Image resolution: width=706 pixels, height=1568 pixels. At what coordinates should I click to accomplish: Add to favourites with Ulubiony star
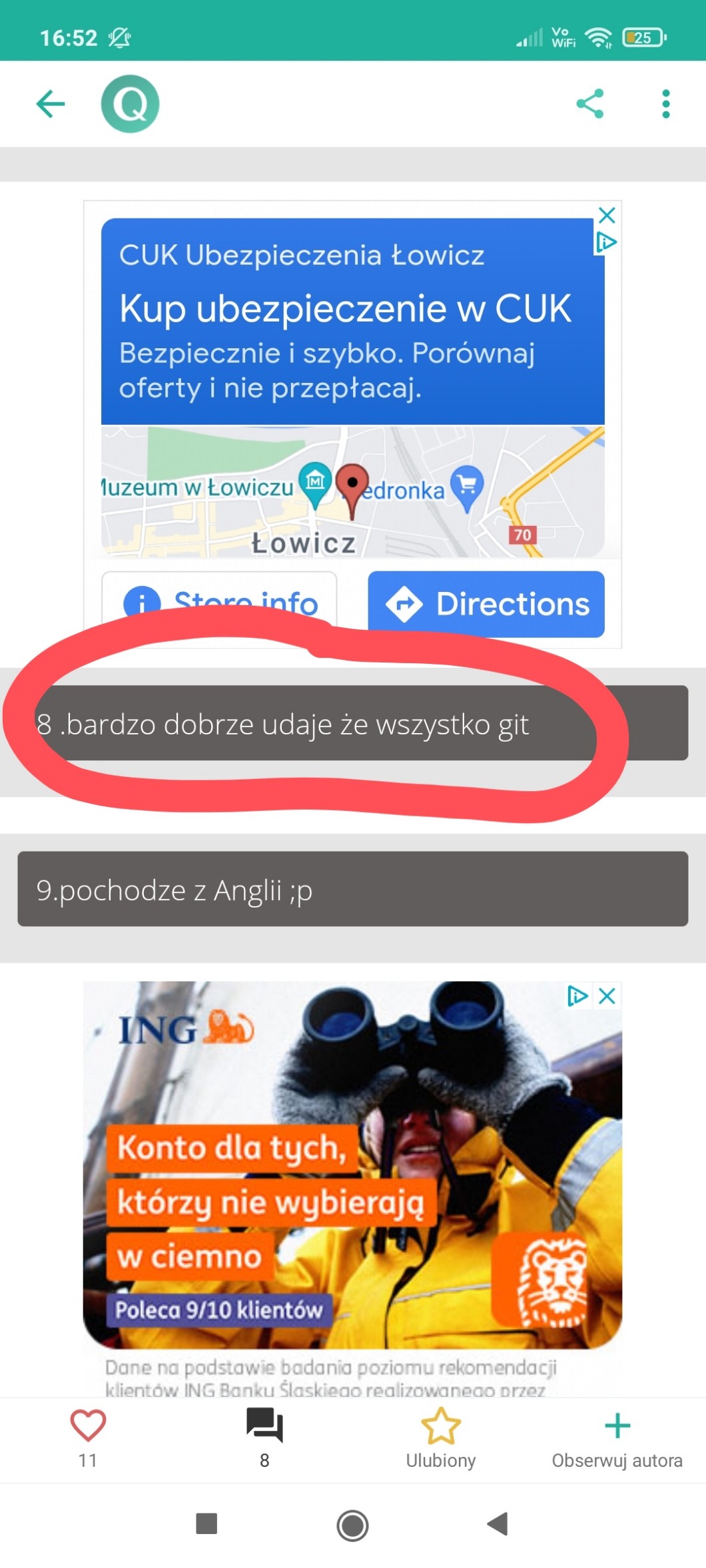441,1437
